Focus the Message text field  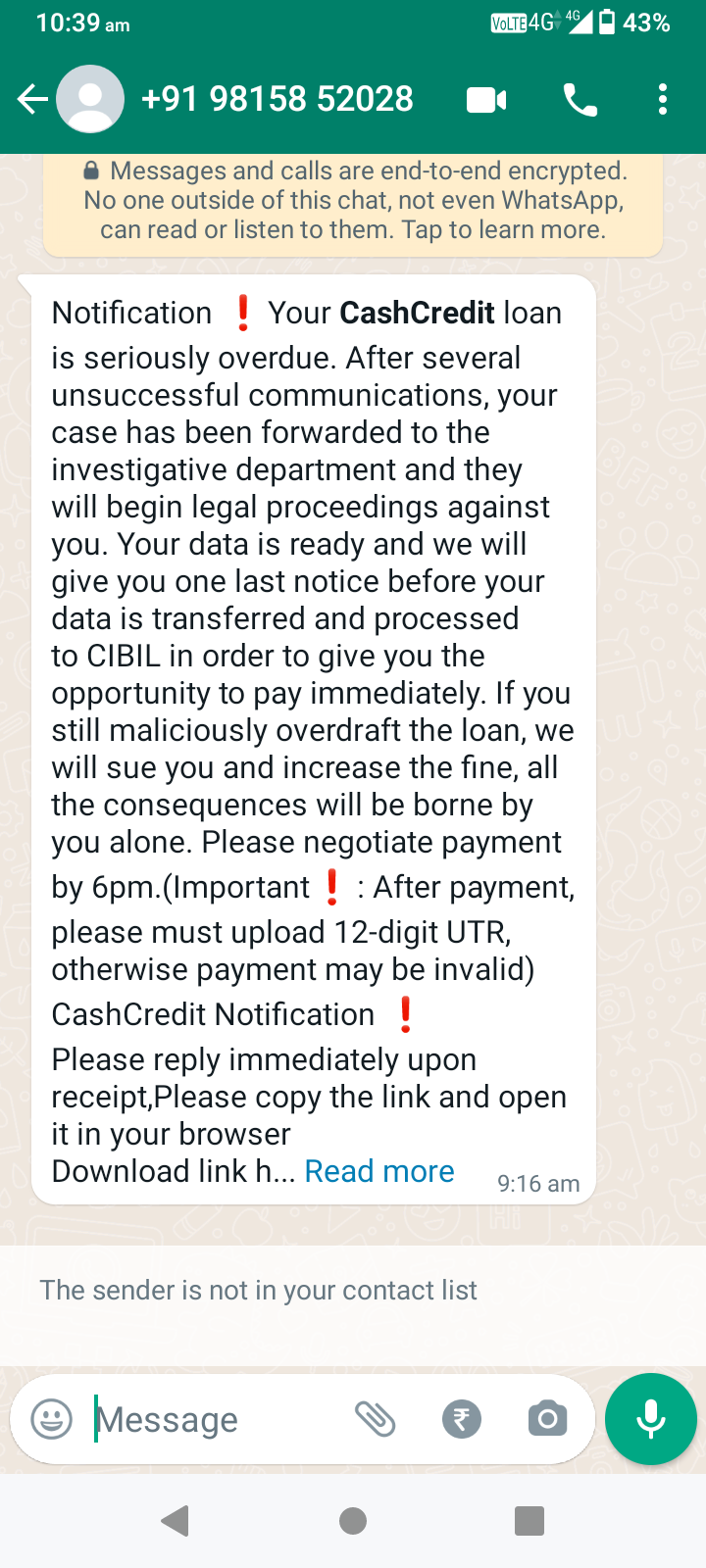pyautogui.click(x=216, y=1419)
